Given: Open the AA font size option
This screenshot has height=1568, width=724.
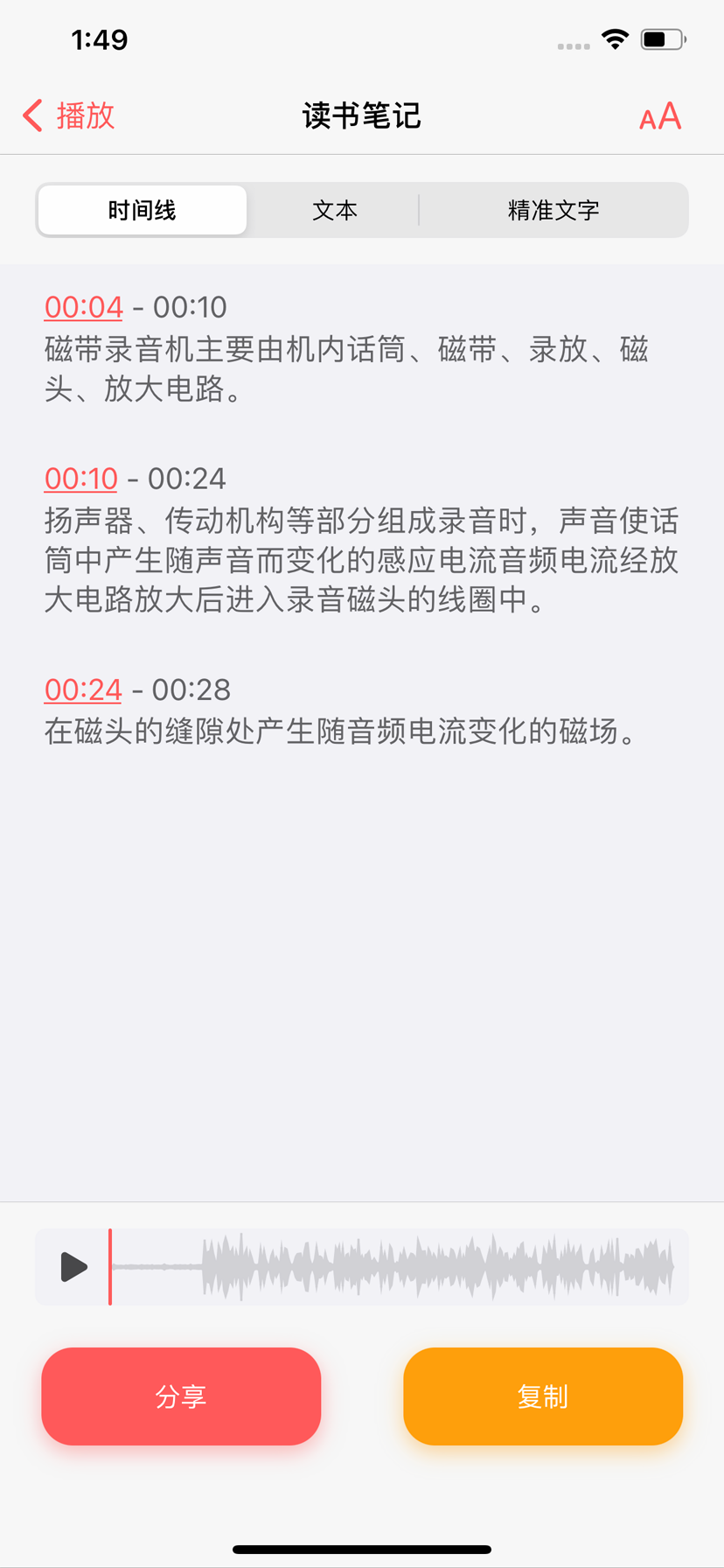Looking at the screenshot, I should [660, 115].
